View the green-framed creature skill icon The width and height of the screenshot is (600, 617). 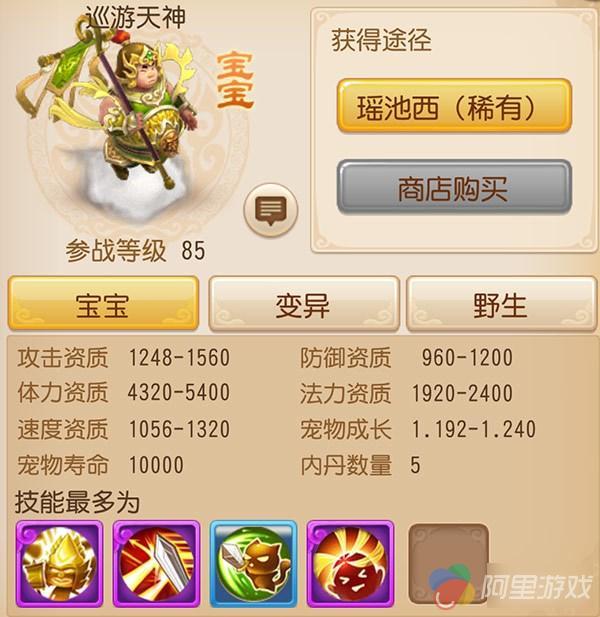click(253, 565)
